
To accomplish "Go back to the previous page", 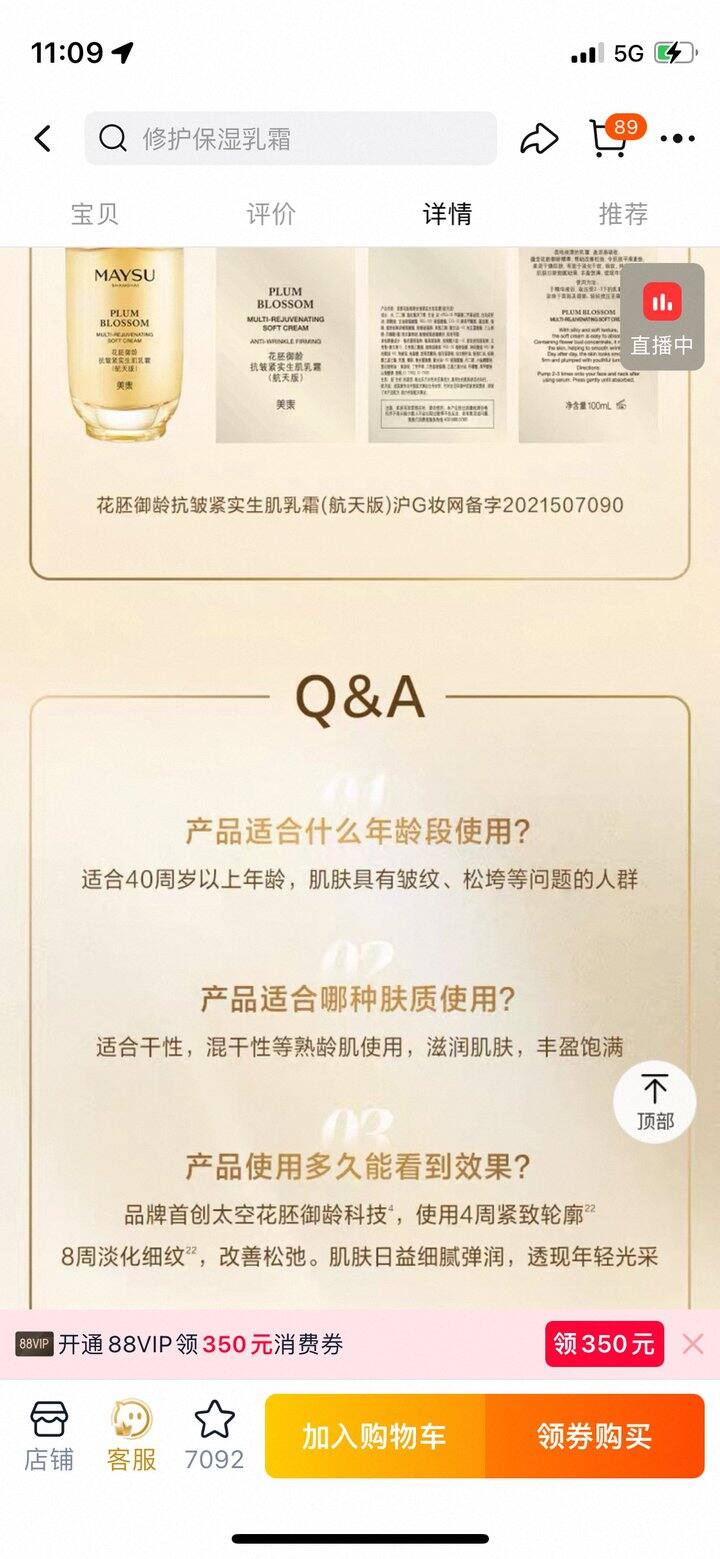I will click(x=43, y=138).
